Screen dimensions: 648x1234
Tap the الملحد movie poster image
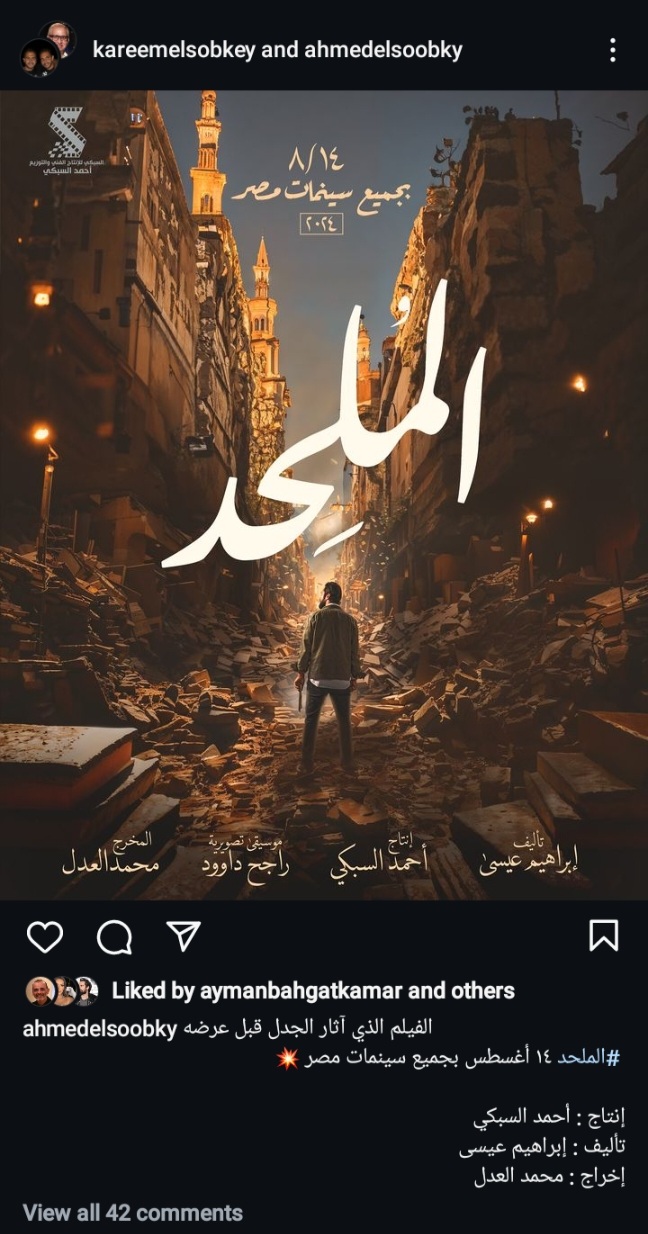(x=324, y=495)
